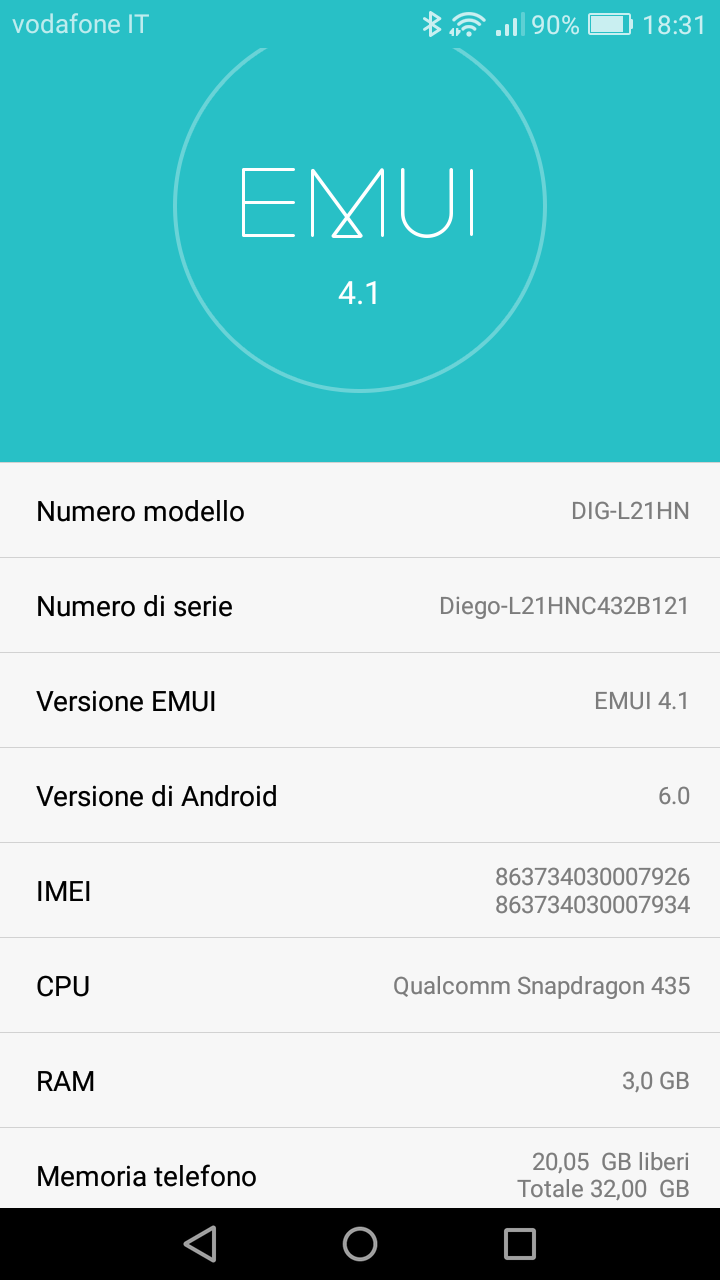720x1280 pixels.
Task: Tap the Versione di Android row
Action: [360, 796]
